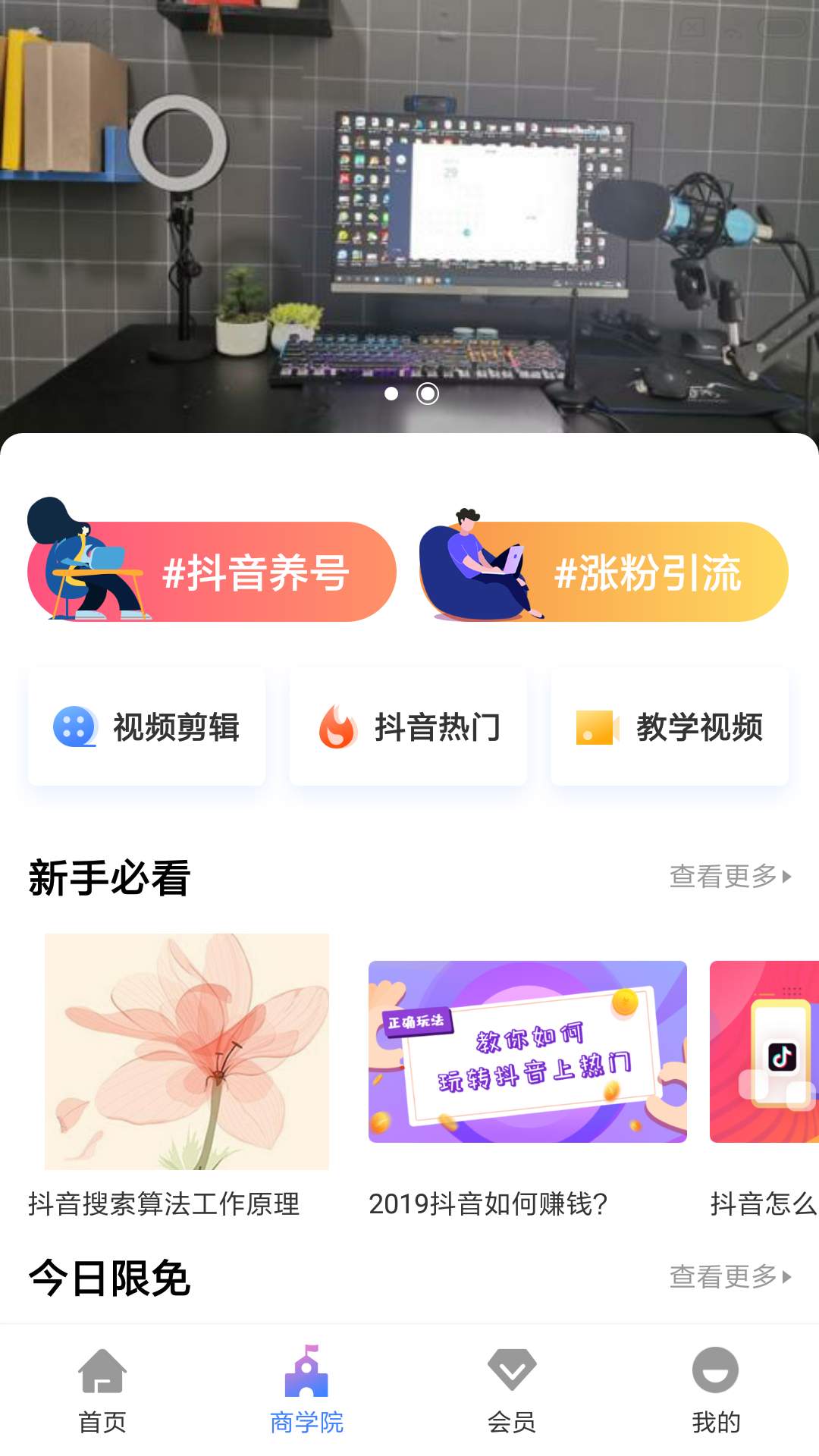Tap the carousel banner image

tap(409, 212)
